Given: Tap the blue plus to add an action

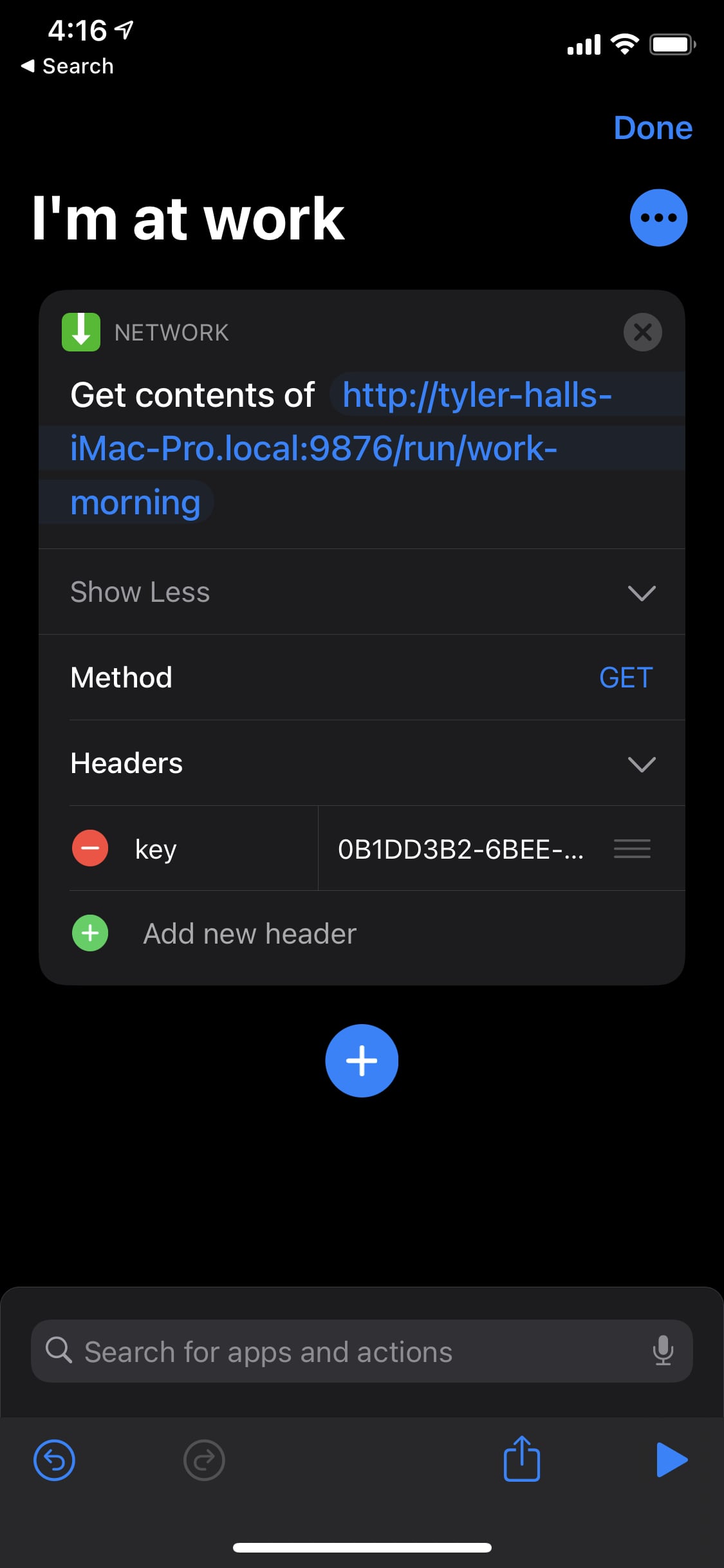Looking at the screenshot, I should pyautogui.click(x=362, y=1061).
